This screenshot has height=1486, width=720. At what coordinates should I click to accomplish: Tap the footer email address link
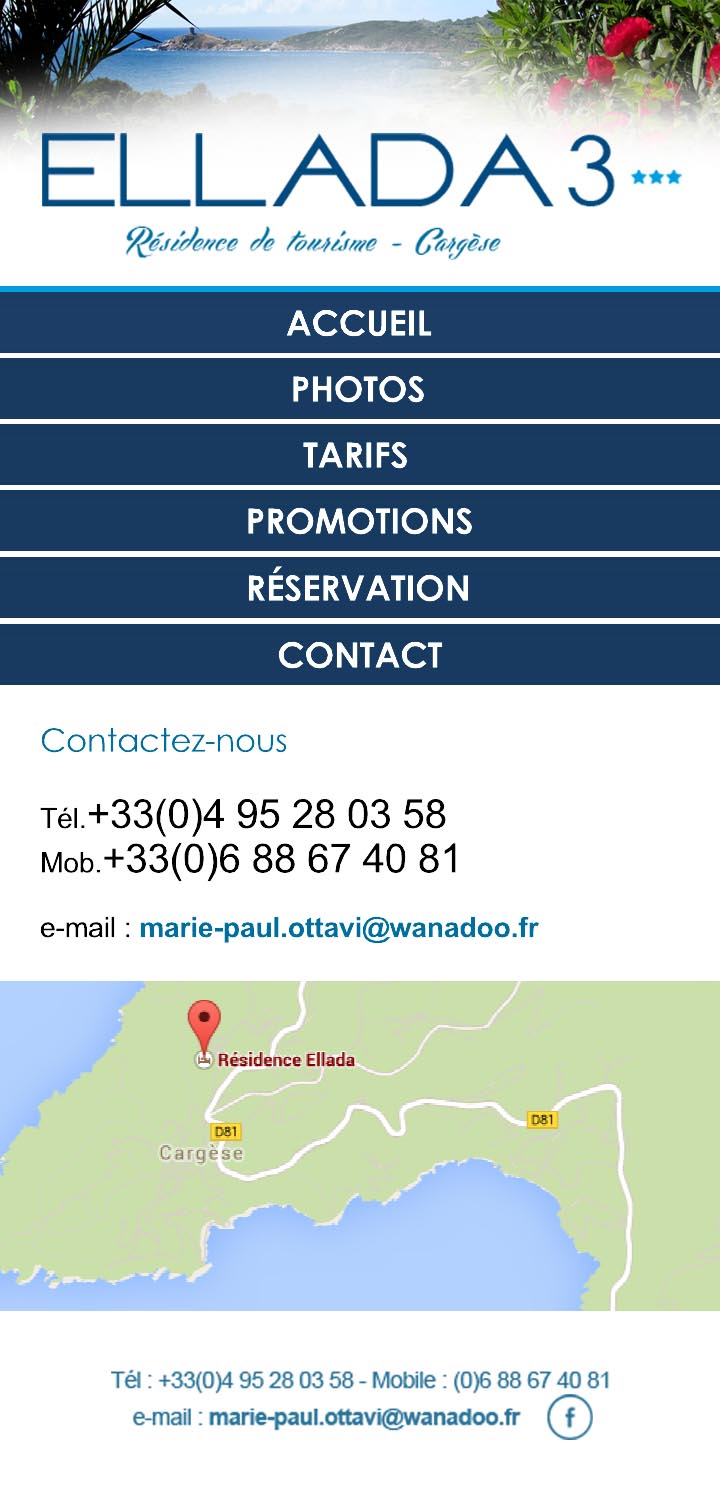(364, 1418)
